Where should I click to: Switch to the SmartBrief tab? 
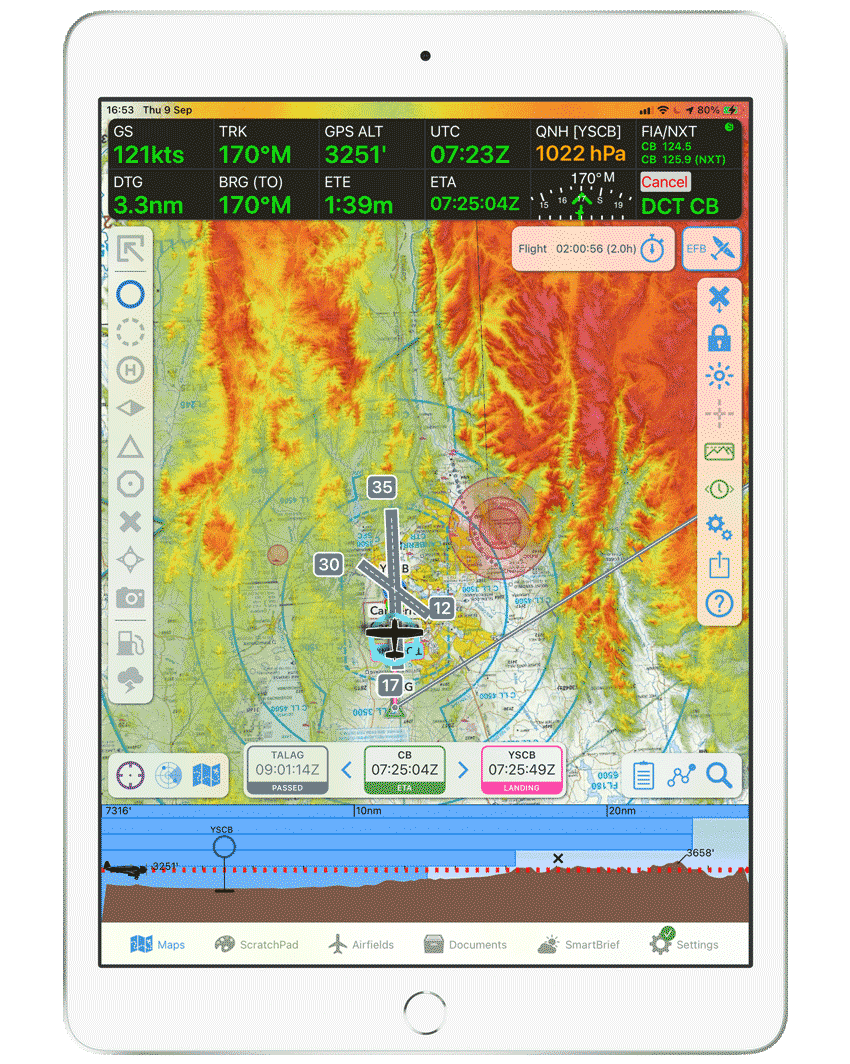[578, 944]
